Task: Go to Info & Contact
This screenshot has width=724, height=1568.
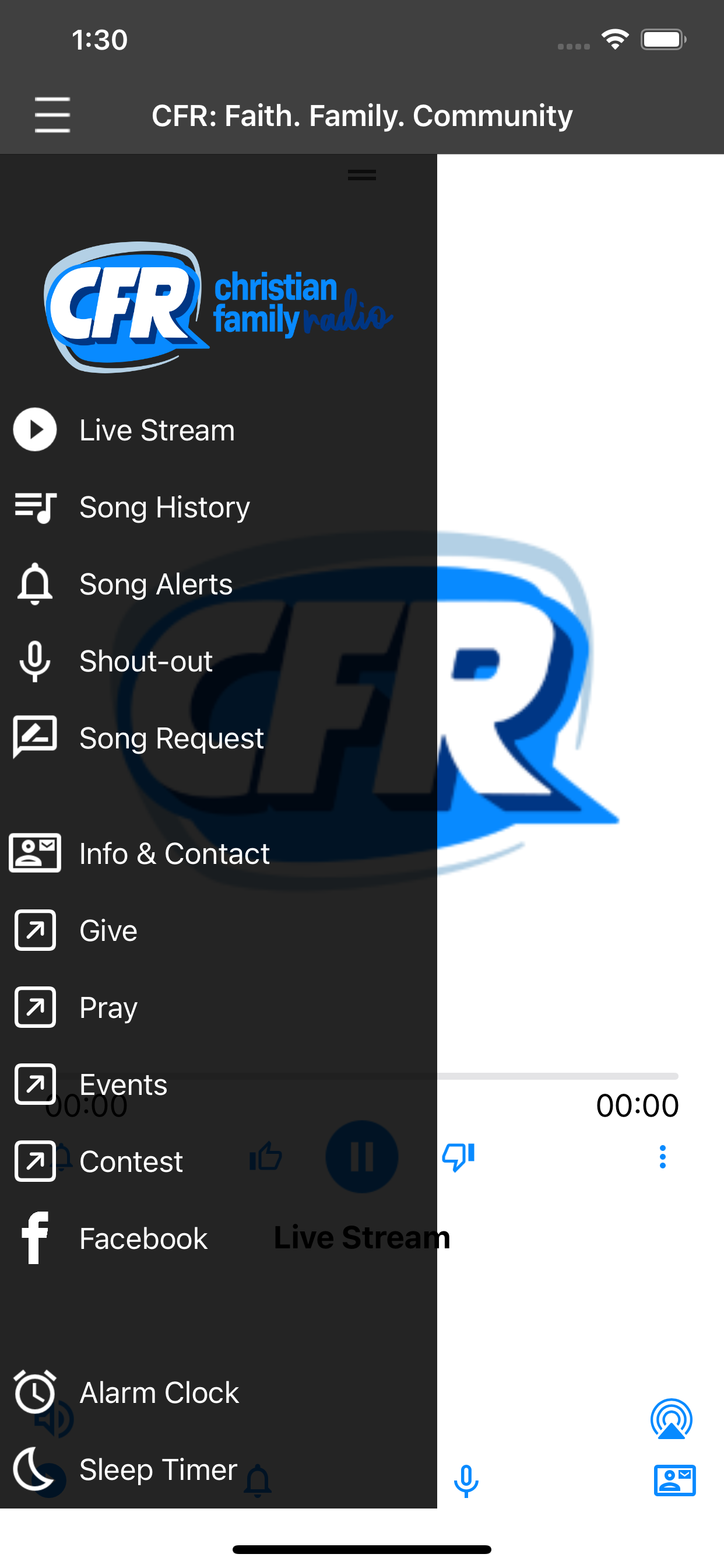Action: (x=219, y=853)
